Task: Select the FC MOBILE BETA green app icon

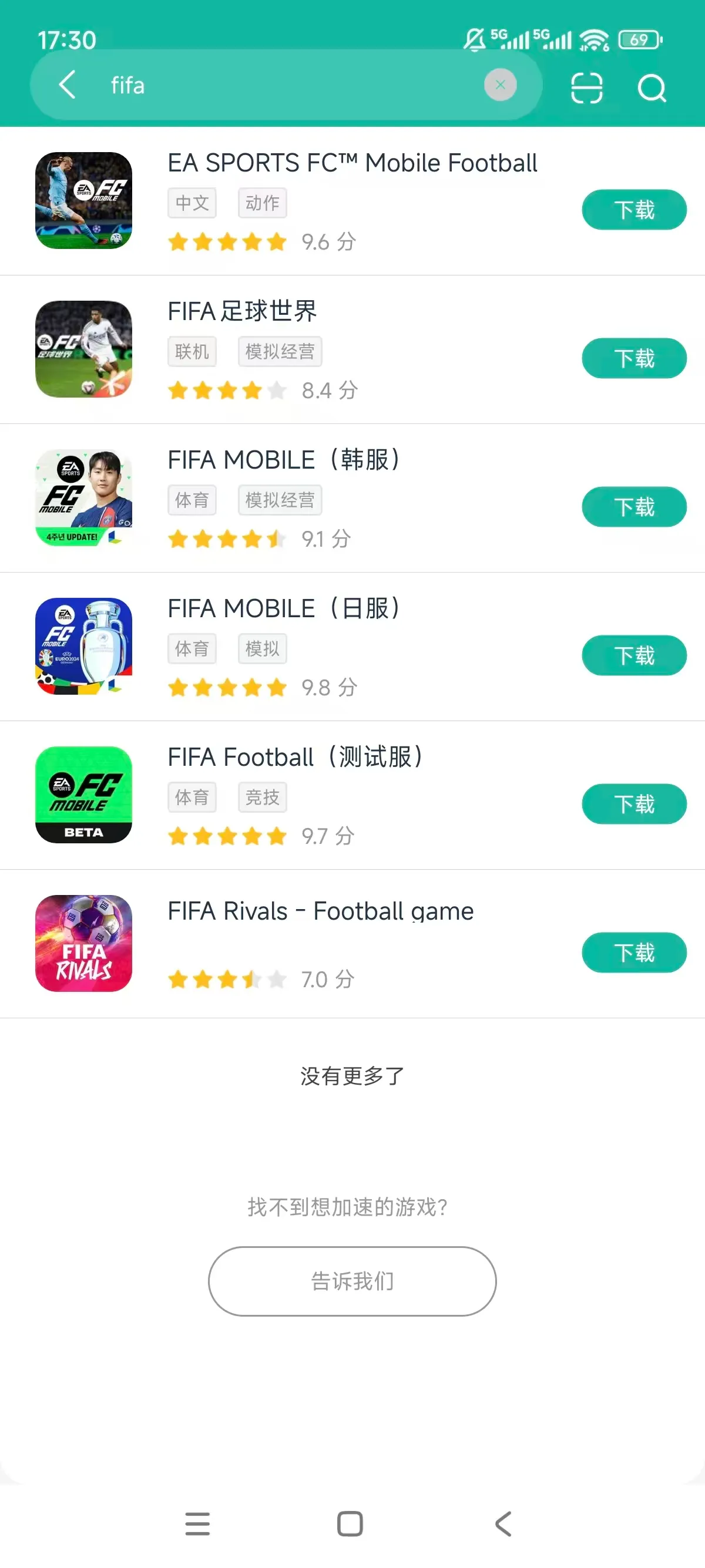Action: [x=84, y=796]
